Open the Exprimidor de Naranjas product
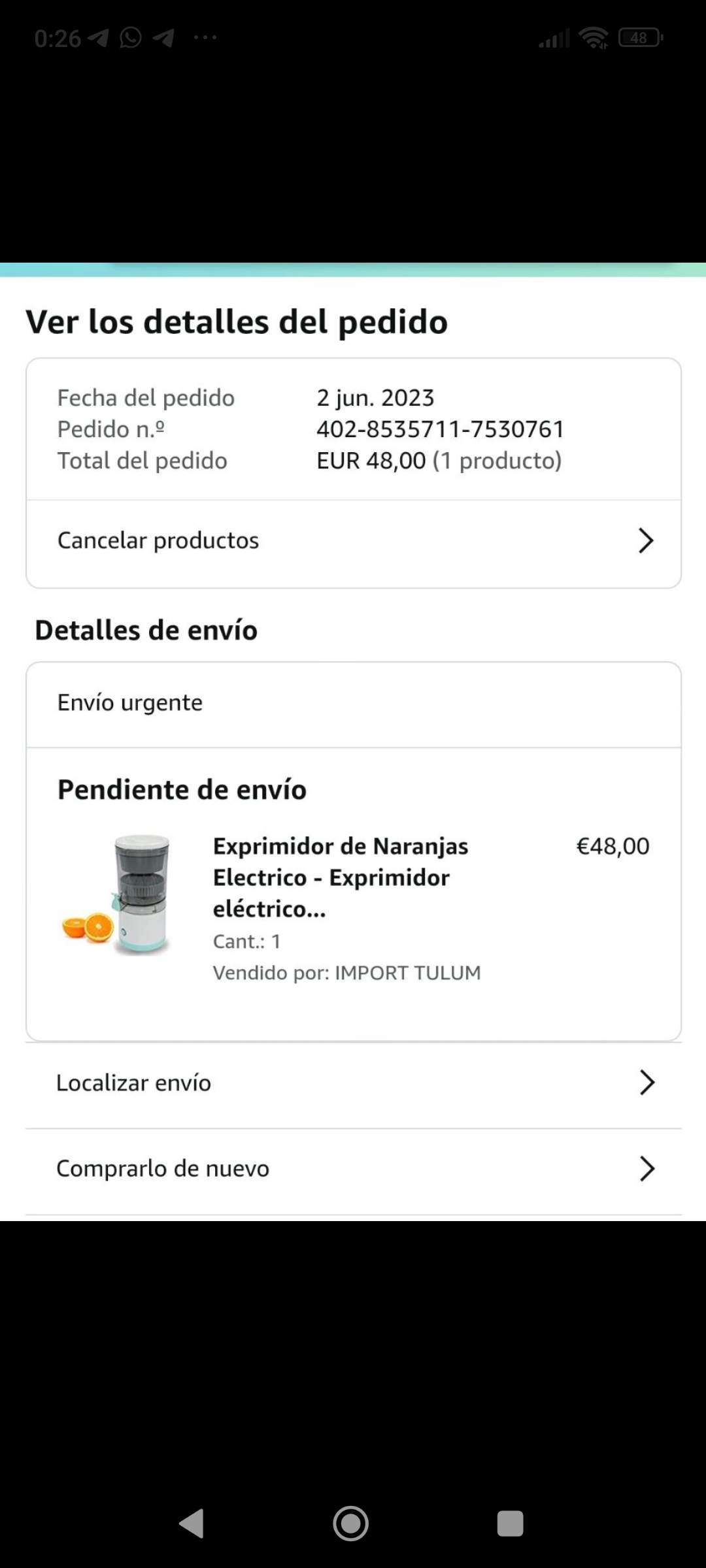The height and width of the screenshot is (1568, 706). 340,877
